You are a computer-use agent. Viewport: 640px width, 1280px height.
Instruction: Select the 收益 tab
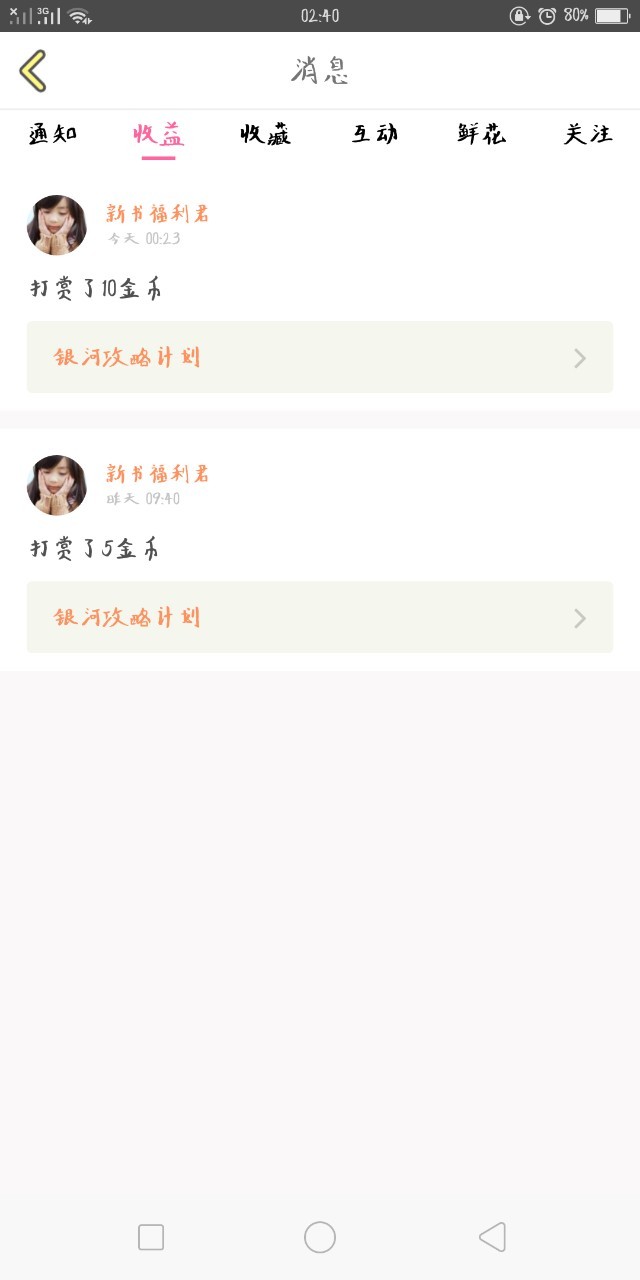point(158,134)
